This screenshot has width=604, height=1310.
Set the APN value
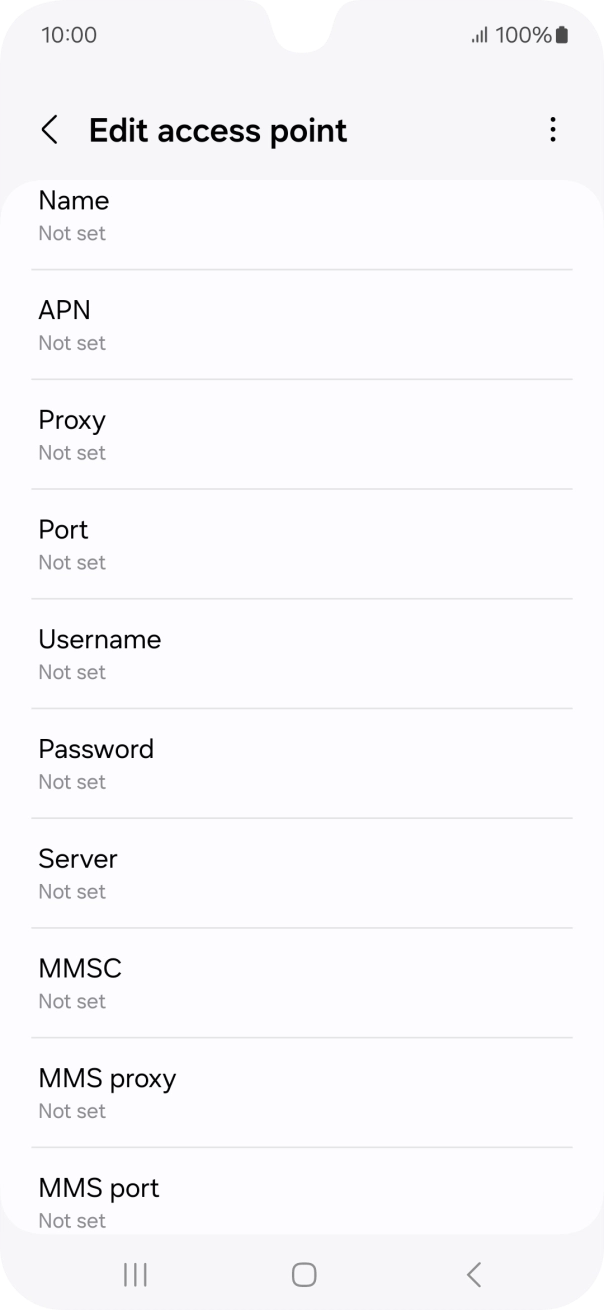pyautogui.click(x=302, y=325)
